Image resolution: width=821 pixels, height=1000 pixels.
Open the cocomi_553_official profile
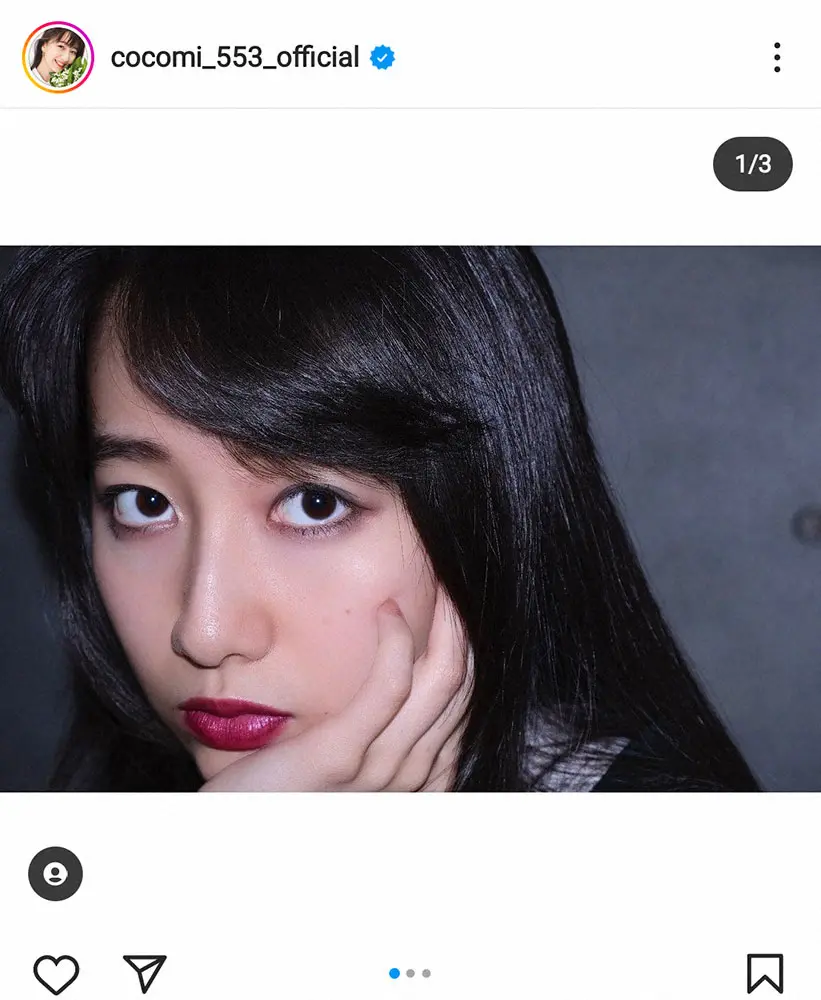click(x=234, y=58)
